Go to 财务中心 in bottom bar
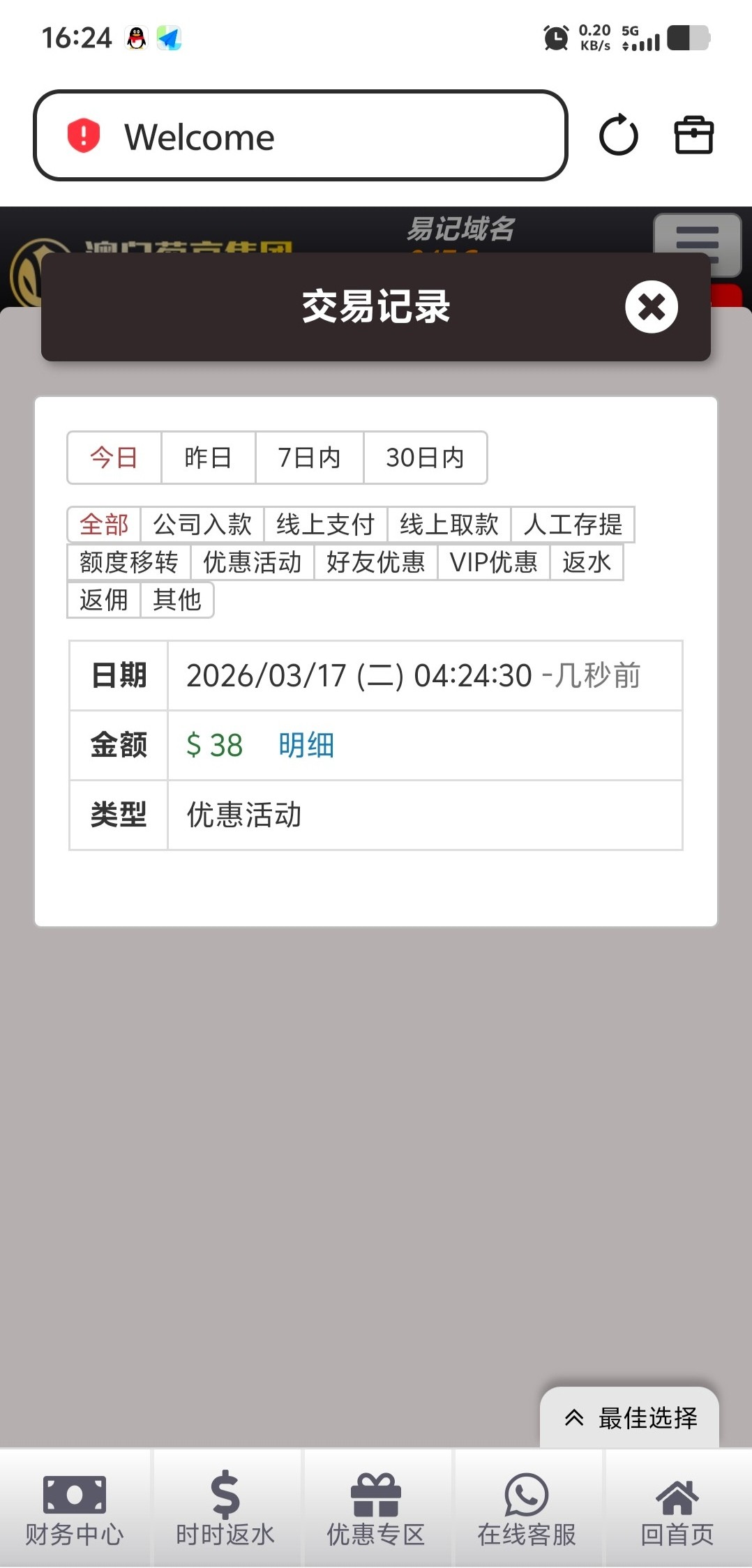752x1568 pixels. point(75,1508)
